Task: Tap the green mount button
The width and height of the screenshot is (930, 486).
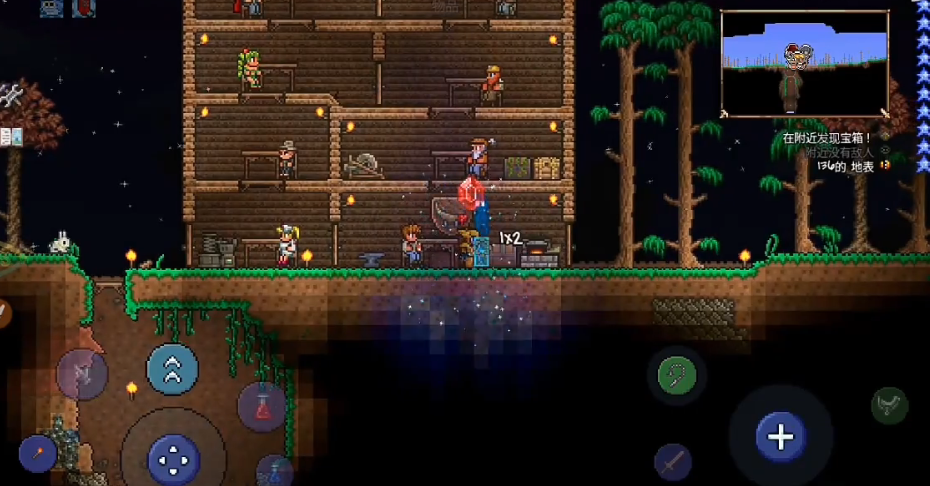Action: (888, 405)
